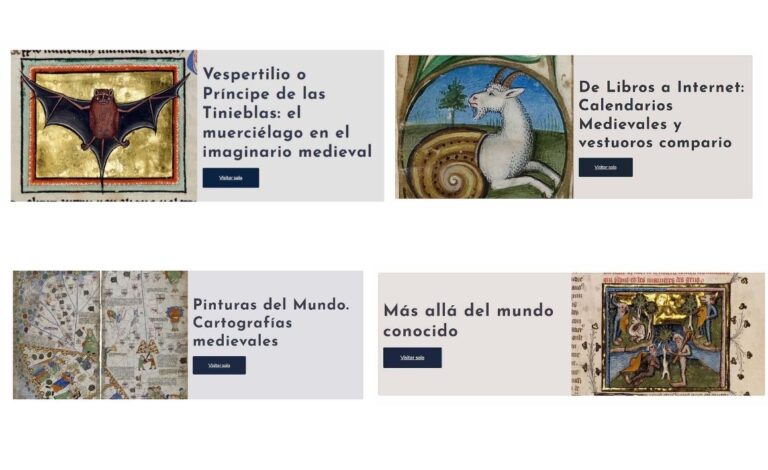The image size is (768, 470).
Task: Open 'Visitar sala' for Calendarios Medievales
Action: pos(605,167)
